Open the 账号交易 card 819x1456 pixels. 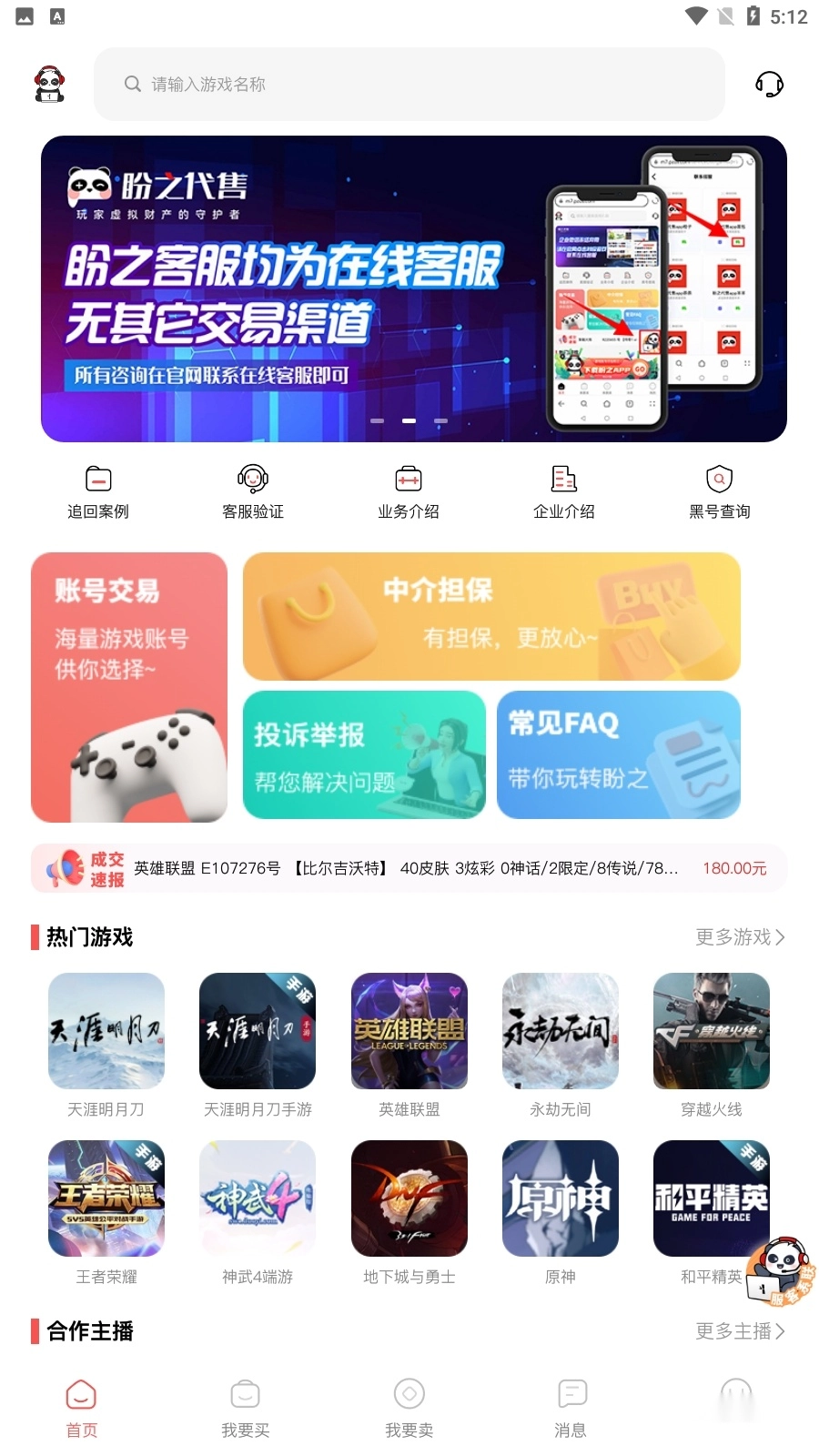pyautogui.click(x=129, y=687)
